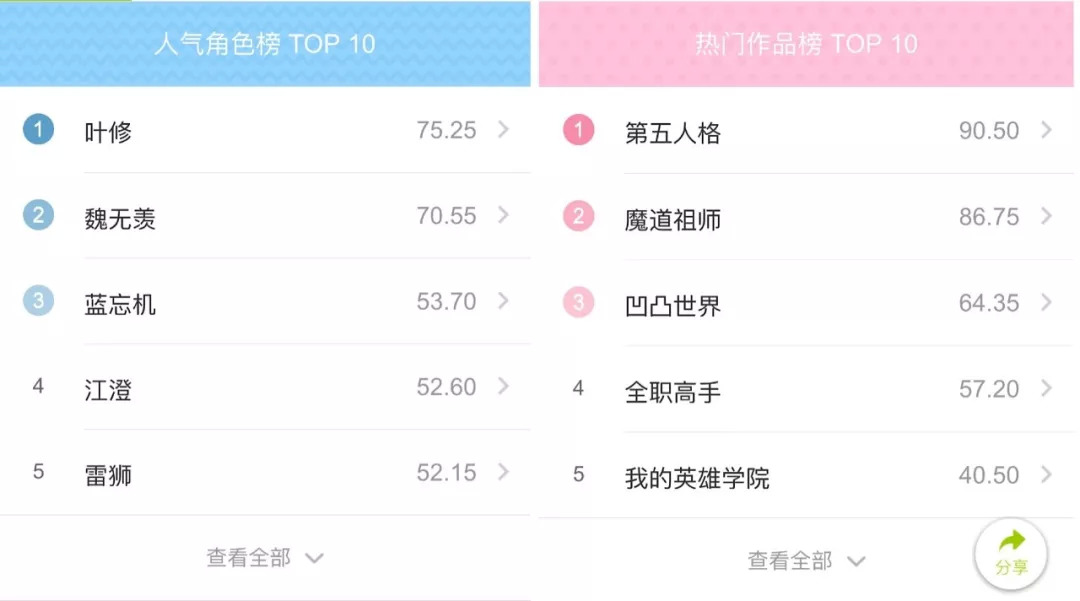Open 叶修 in the character ranking

point(265,130)
